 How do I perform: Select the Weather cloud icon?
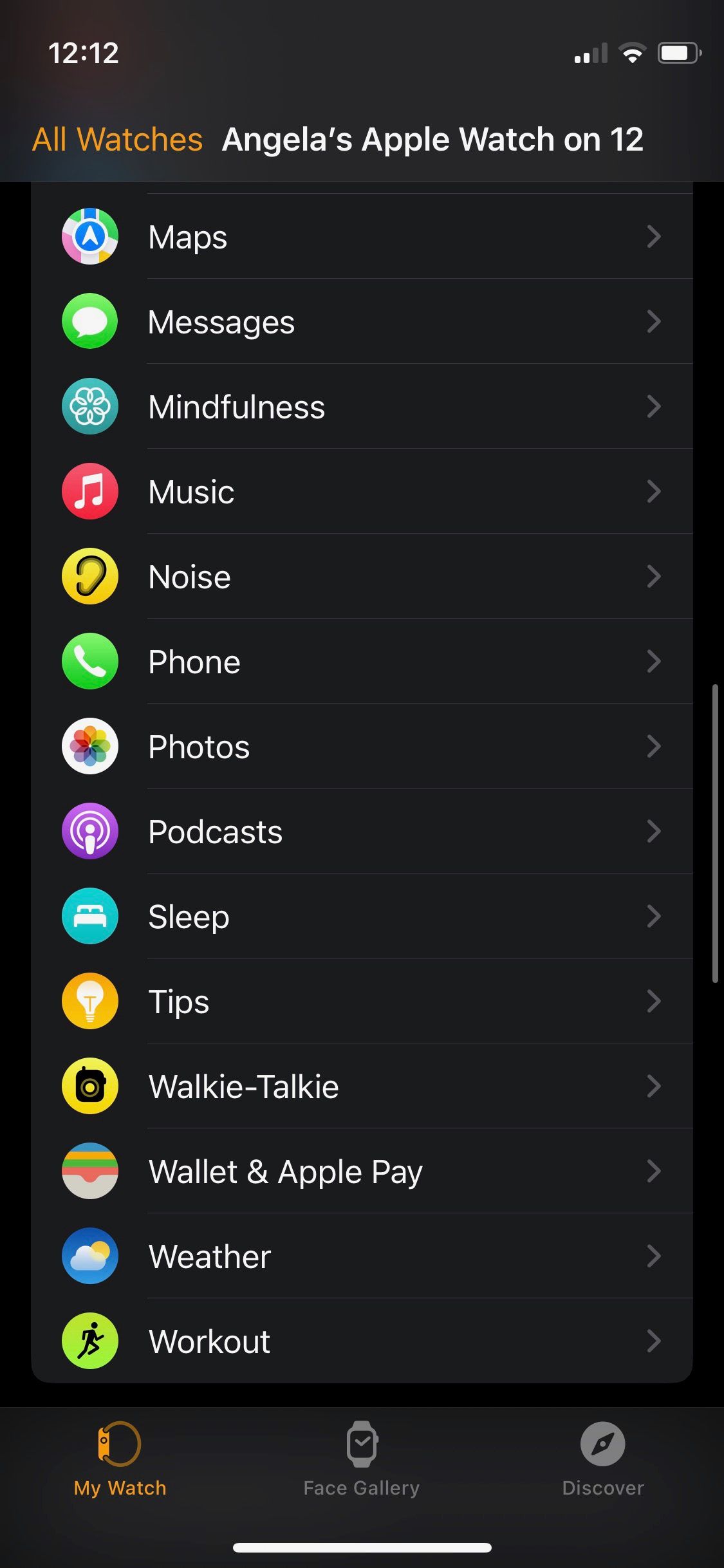90,1256
